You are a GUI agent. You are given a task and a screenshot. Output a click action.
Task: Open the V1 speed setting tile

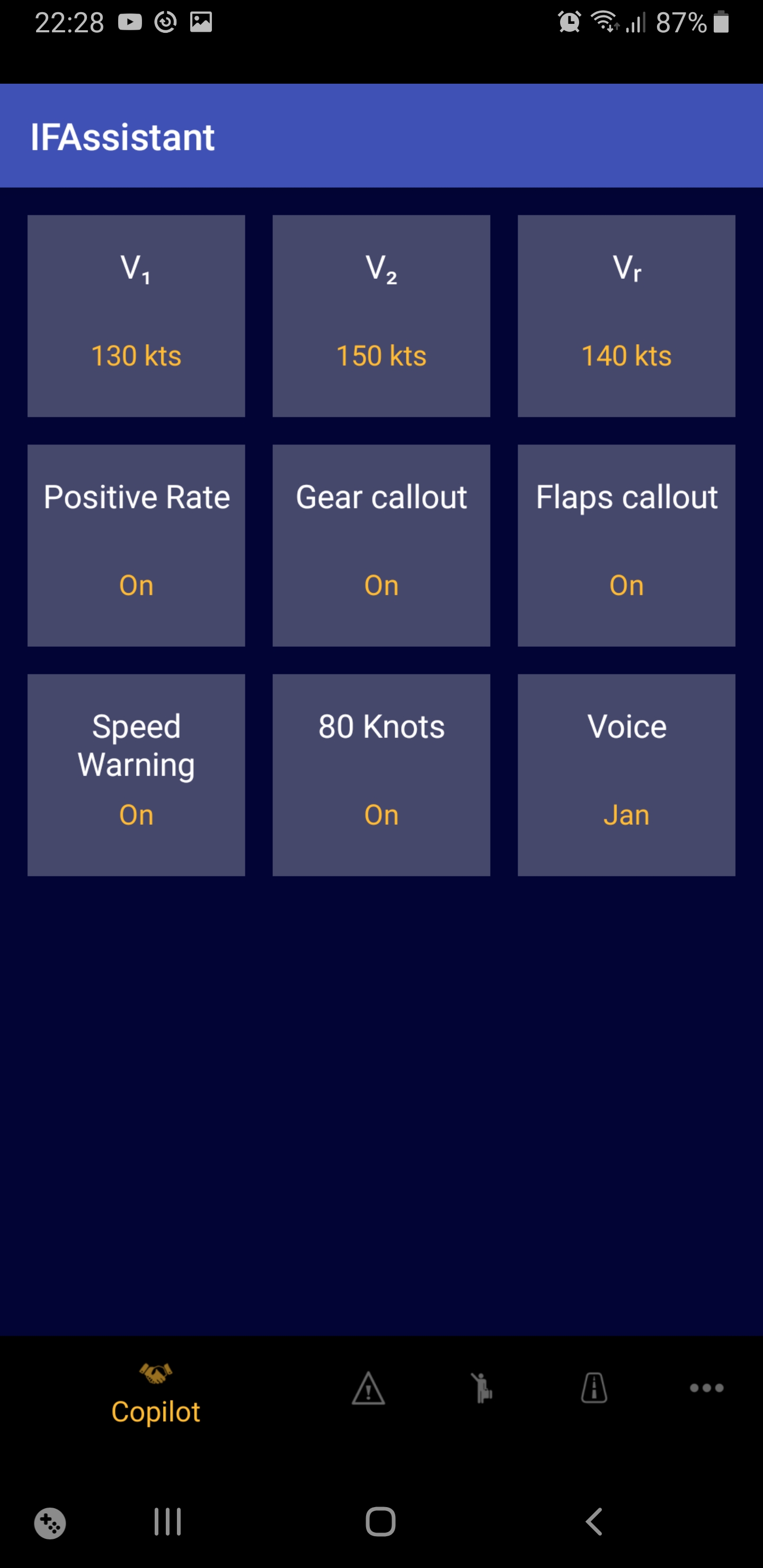[x=136, y=316]
